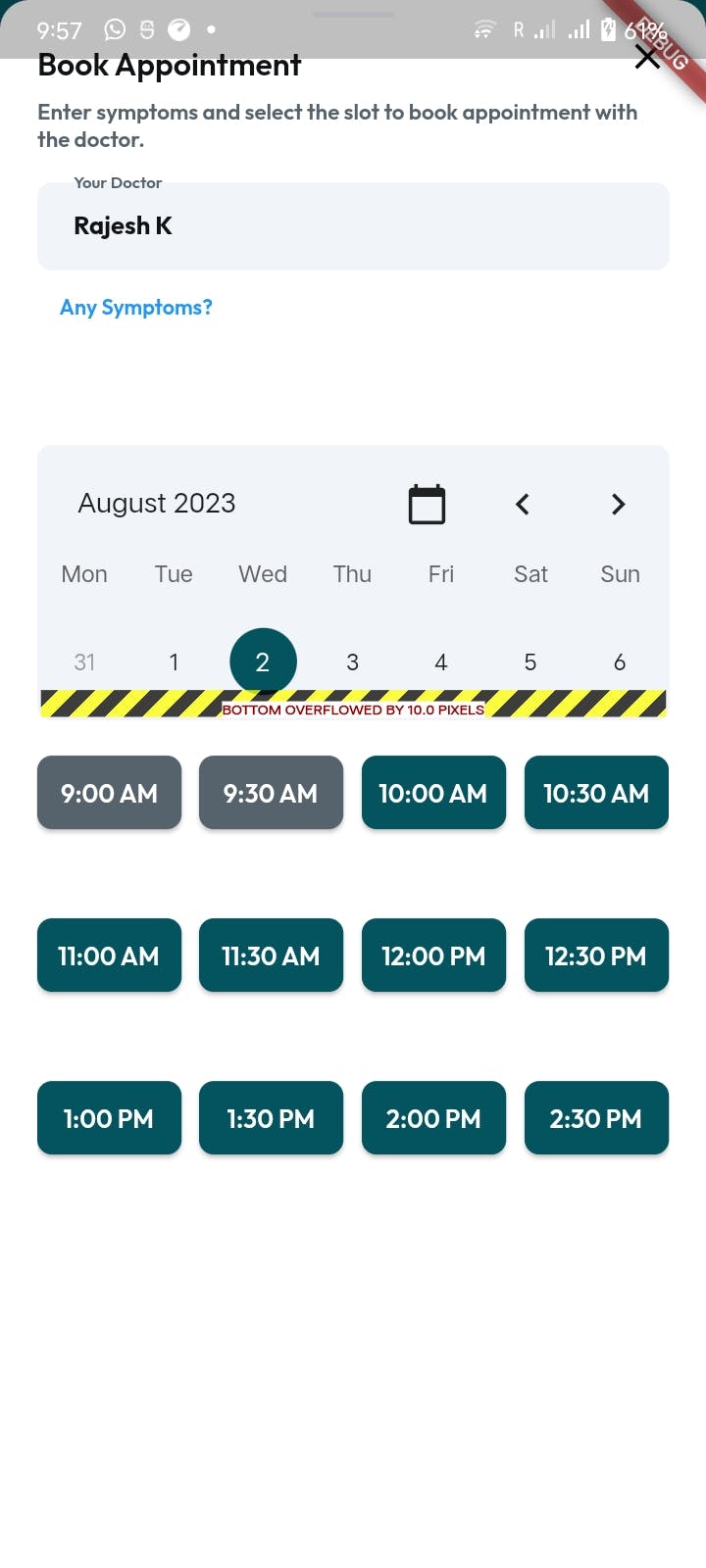
Task: Pick the 11:30 AM slot
Action: [271, 955]
